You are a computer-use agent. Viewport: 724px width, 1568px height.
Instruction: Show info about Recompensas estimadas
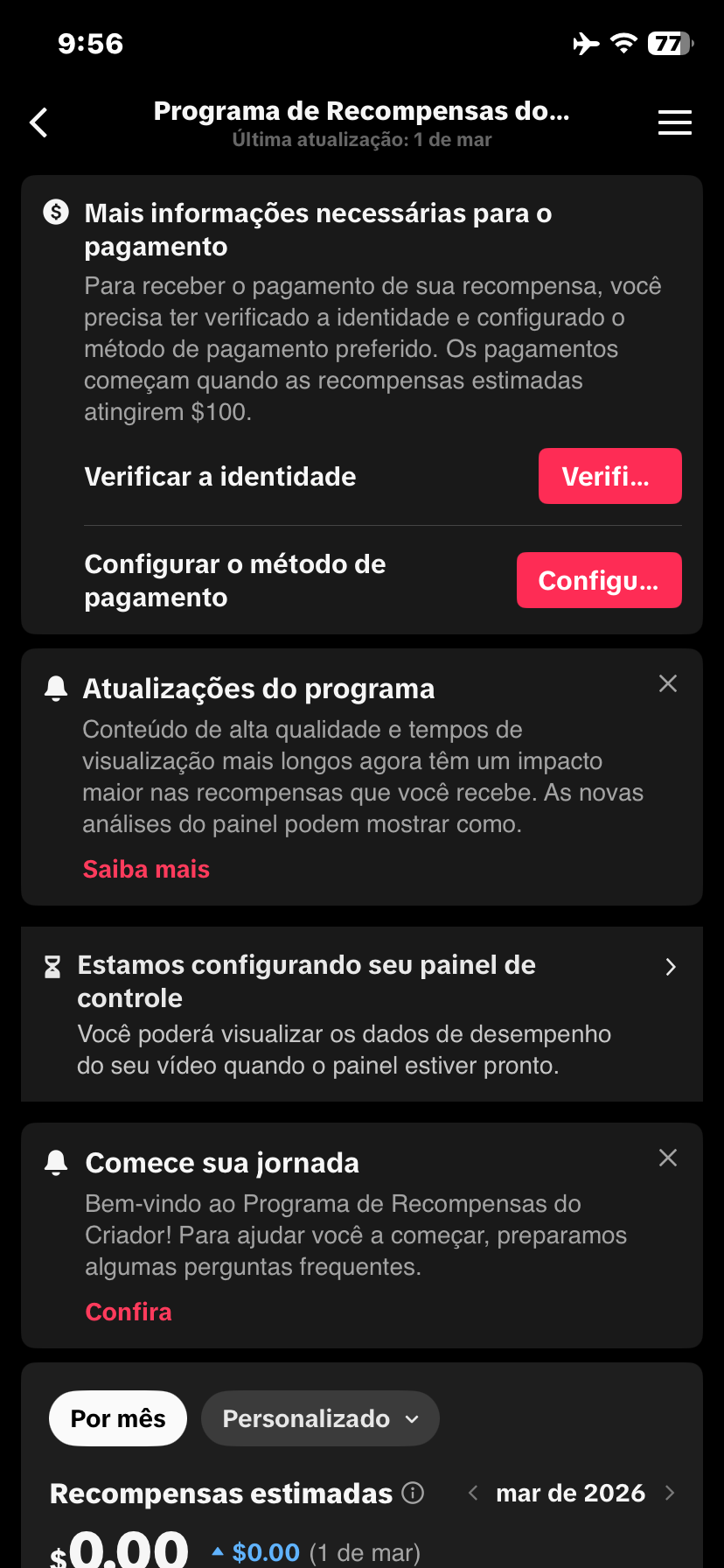pyautogui.click(x=413, y=1493)
